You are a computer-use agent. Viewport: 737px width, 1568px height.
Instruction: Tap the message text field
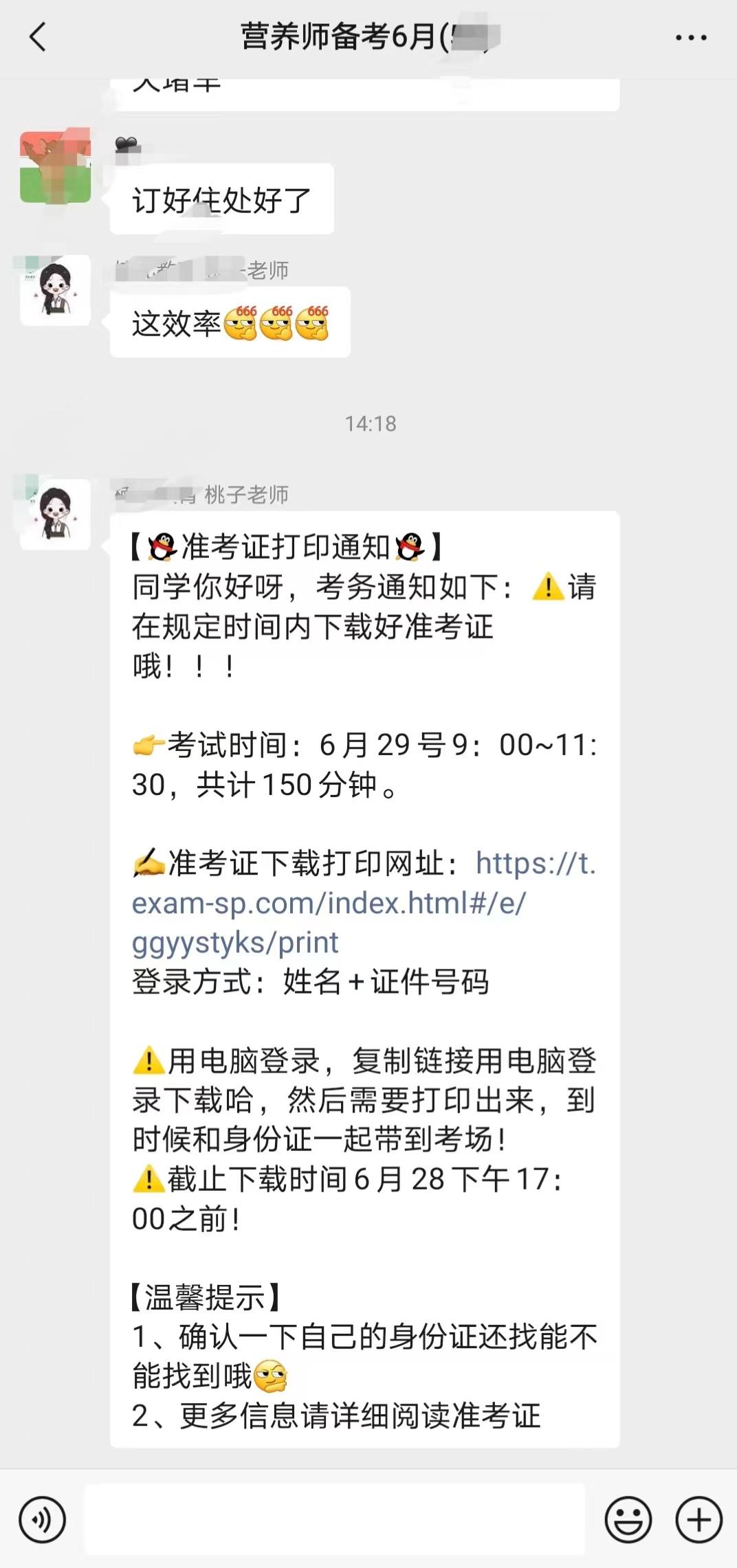coord(334,1519)
